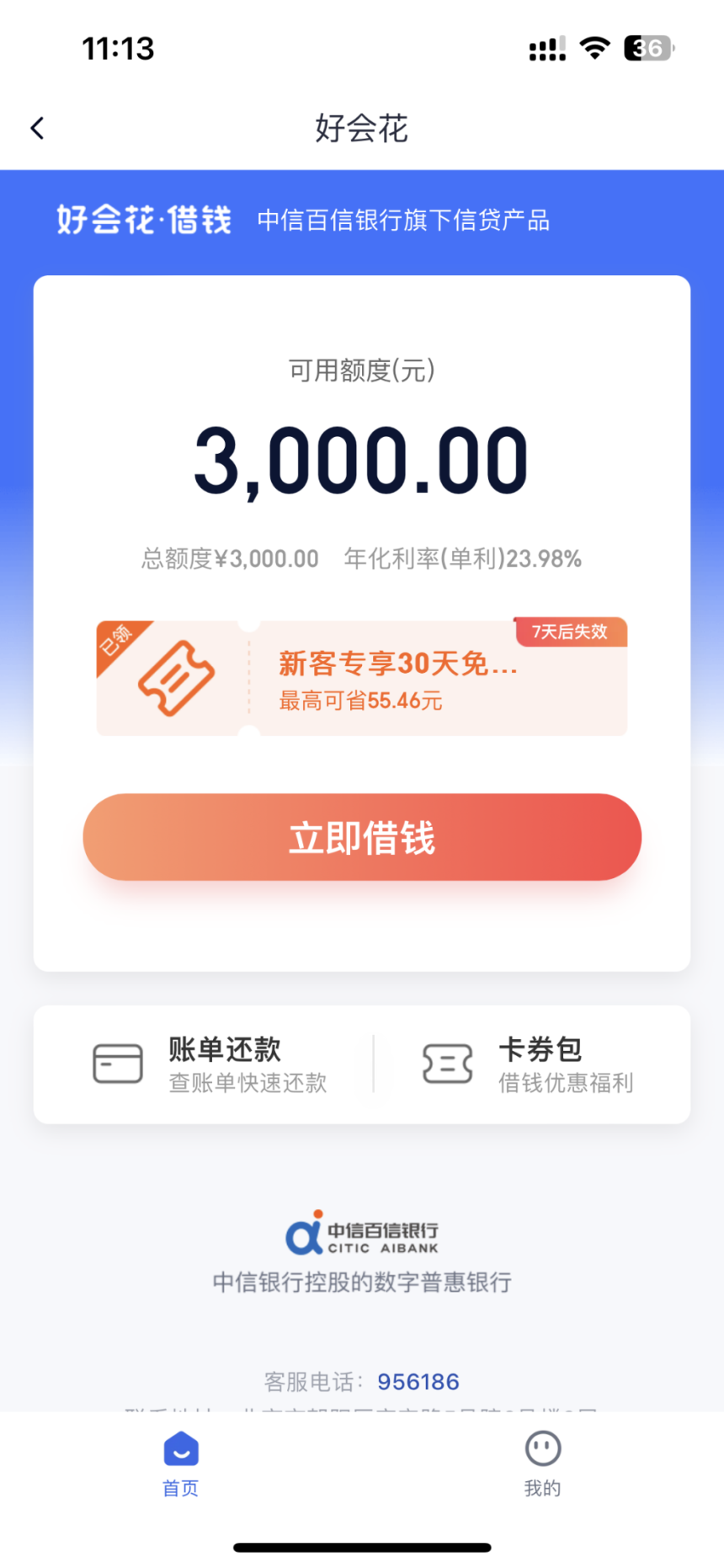Switch to the 首页 tab

pyautogui.click(x=181, y=1464)
